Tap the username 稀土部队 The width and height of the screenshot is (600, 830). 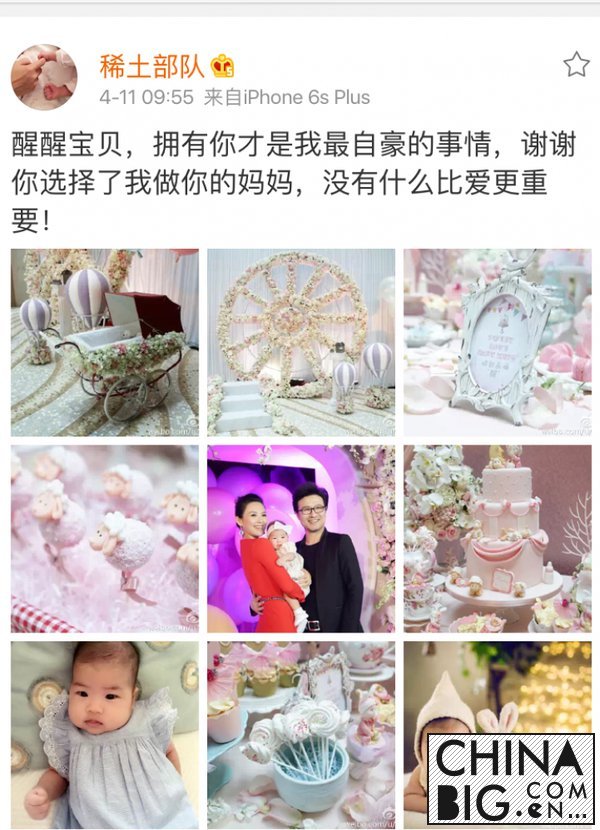152,67
